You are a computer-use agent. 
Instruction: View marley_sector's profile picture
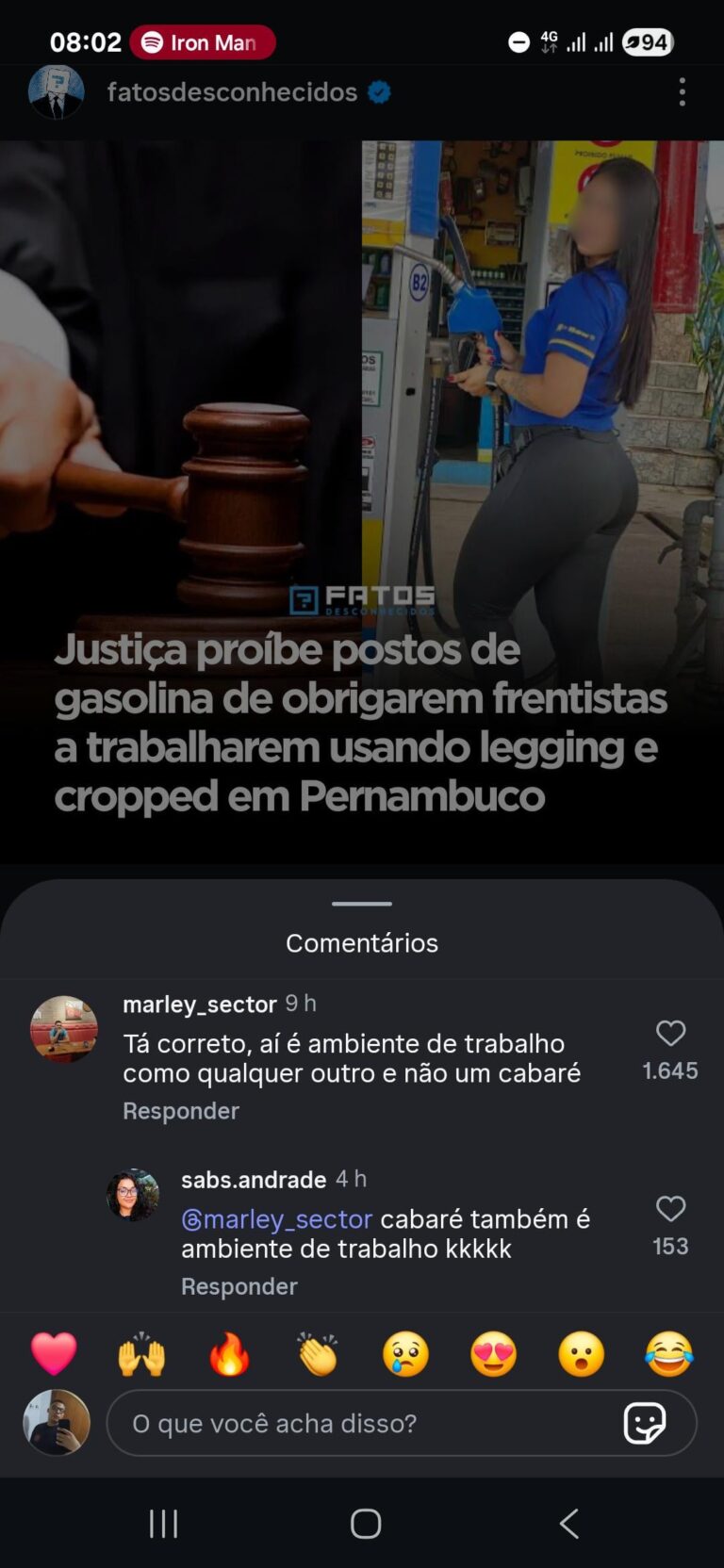[64, 1029]
